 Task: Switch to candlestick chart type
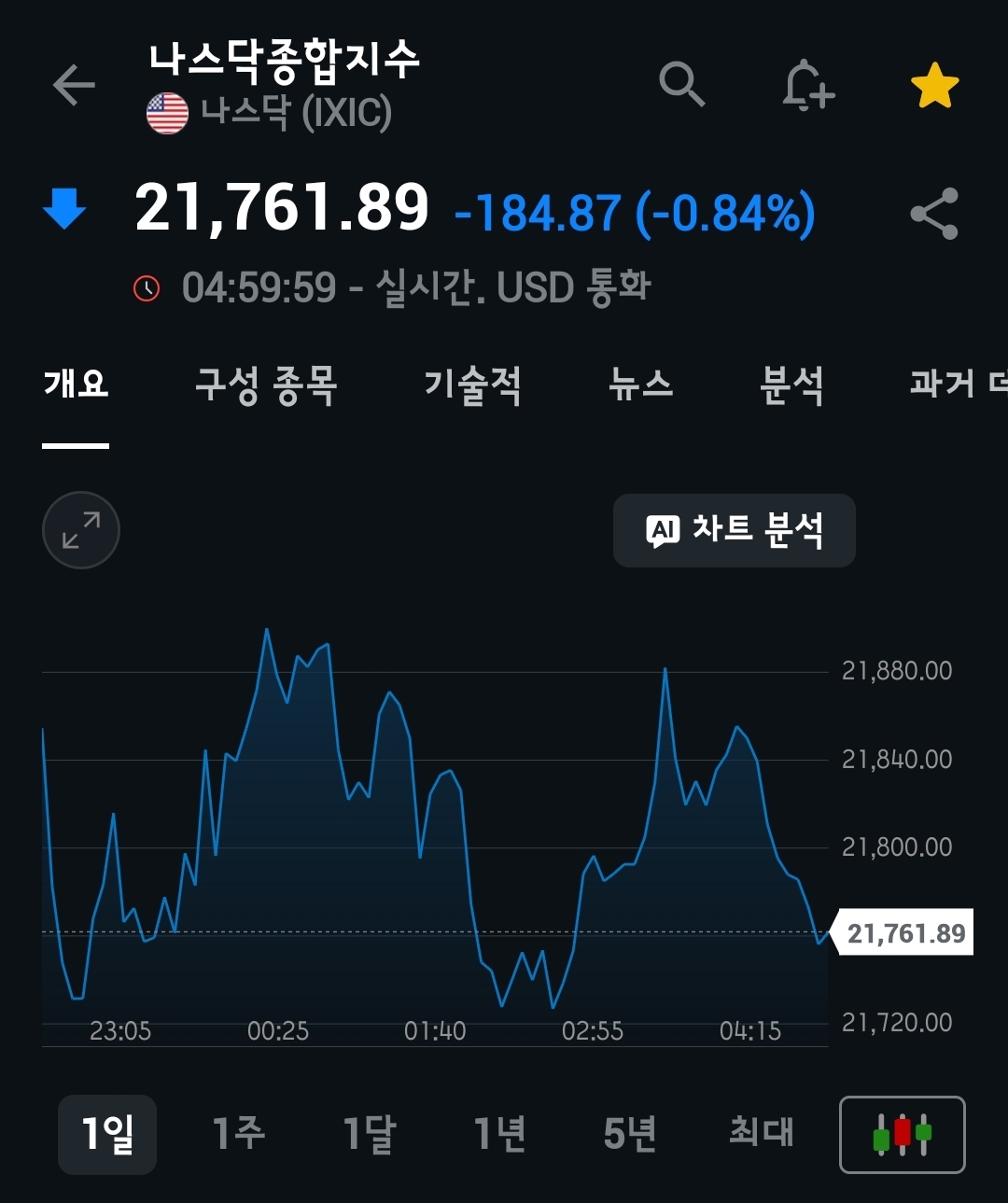902,1134
